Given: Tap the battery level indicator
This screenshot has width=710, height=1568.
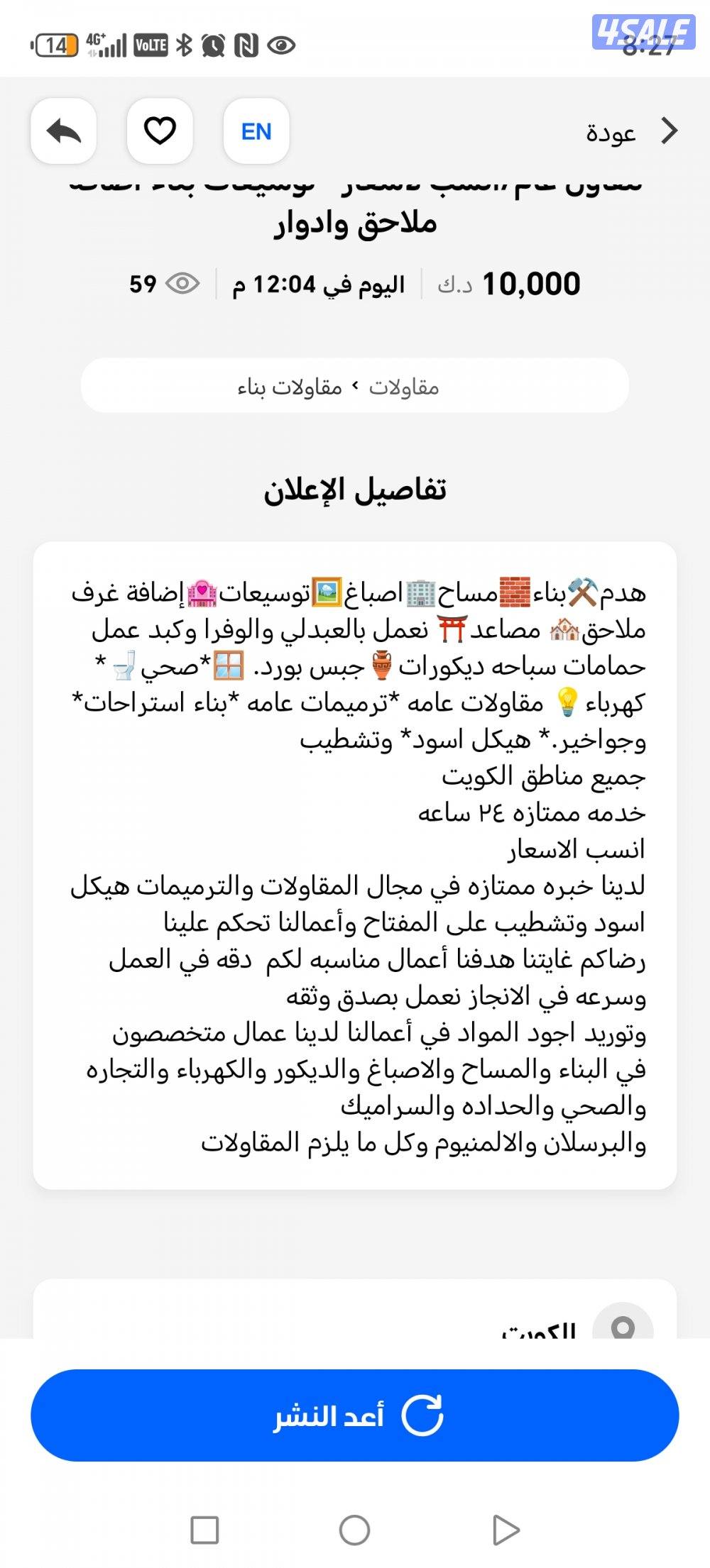Looking at the screenshot, I should coord(57,43).
